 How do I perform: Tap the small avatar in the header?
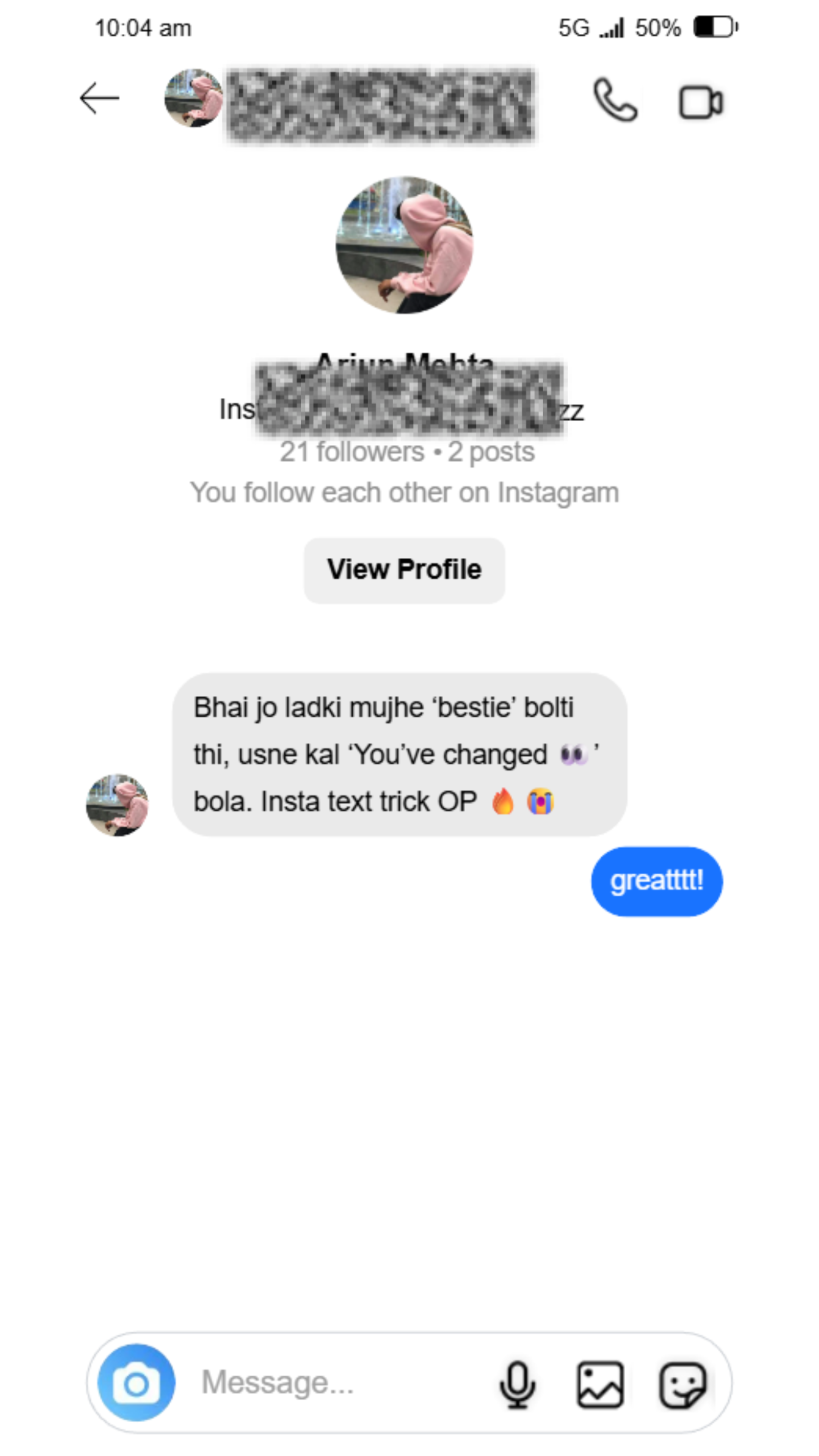pos(193,99)
